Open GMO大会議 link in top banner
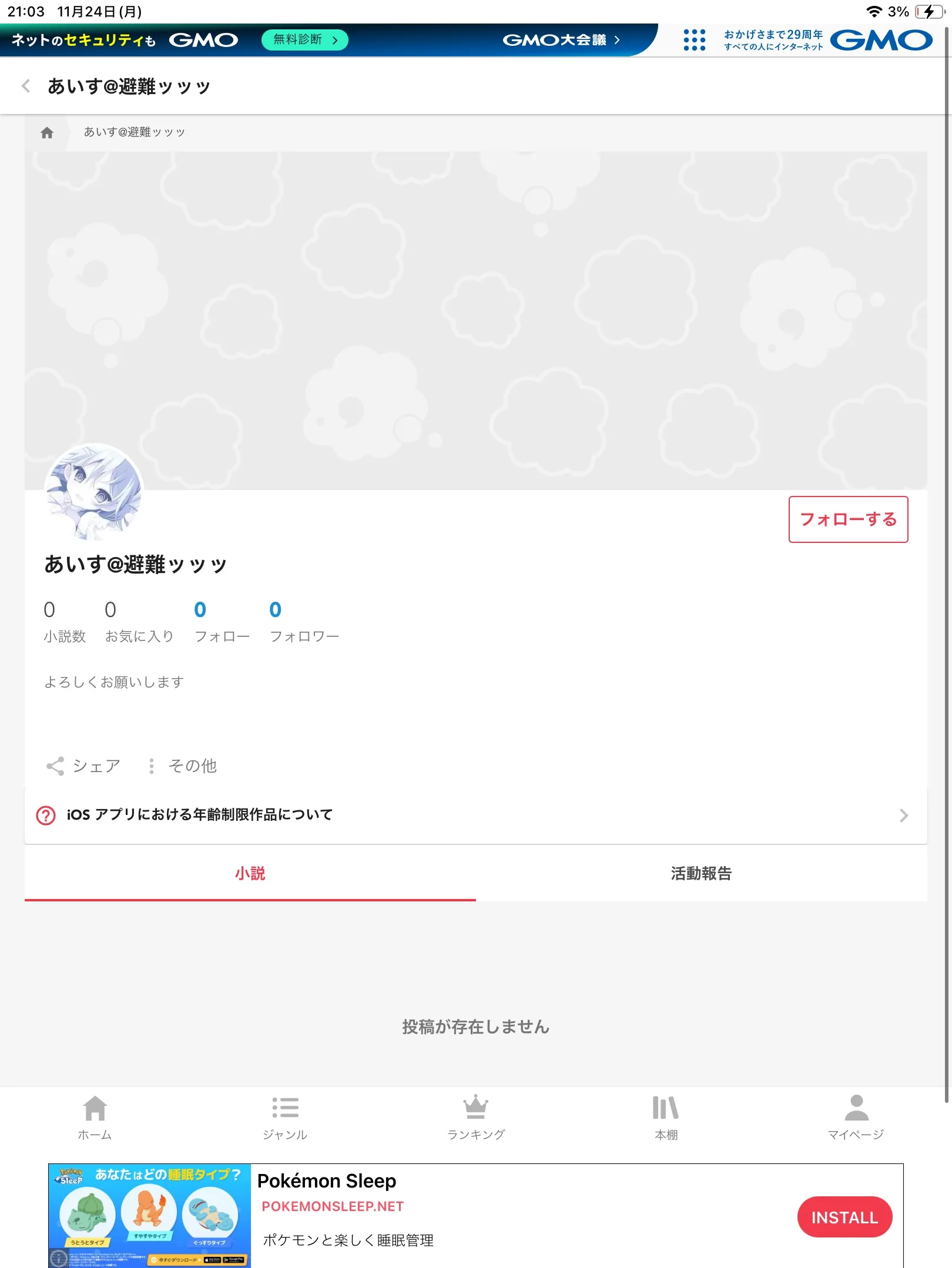This screenshot has width=952, height=1268. 561,40
